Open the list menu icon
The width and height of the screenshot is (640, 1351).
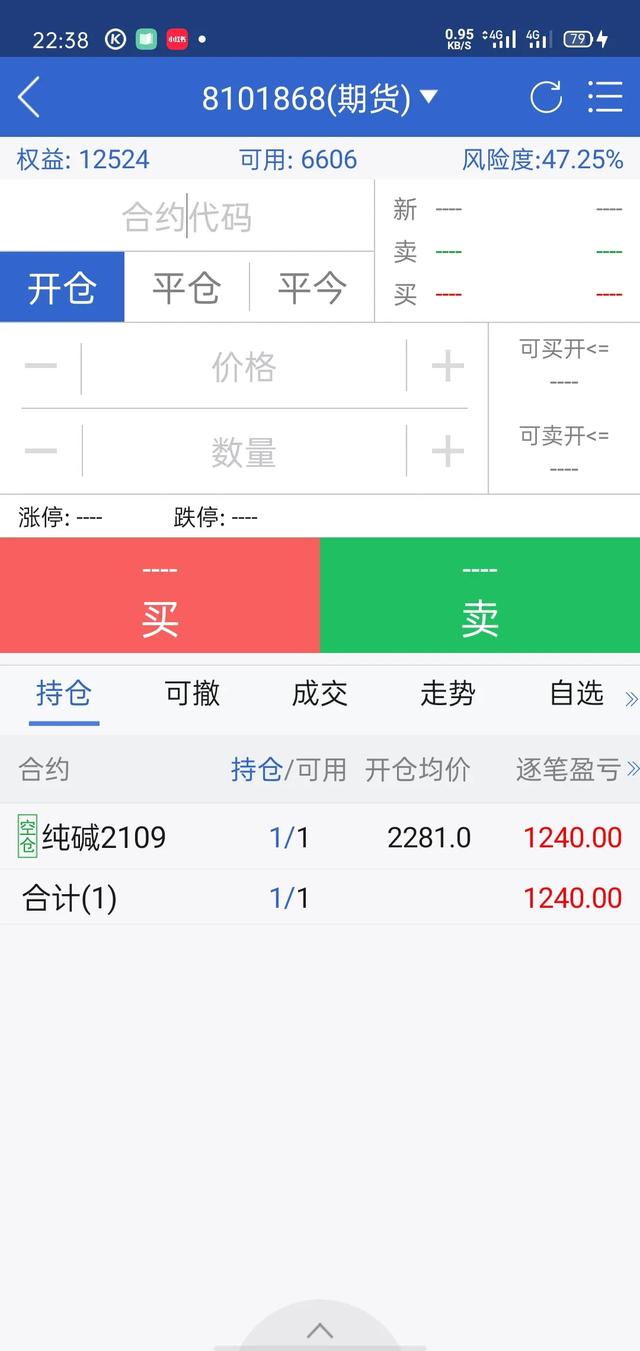pyautogui.click(x=605, y=97)
